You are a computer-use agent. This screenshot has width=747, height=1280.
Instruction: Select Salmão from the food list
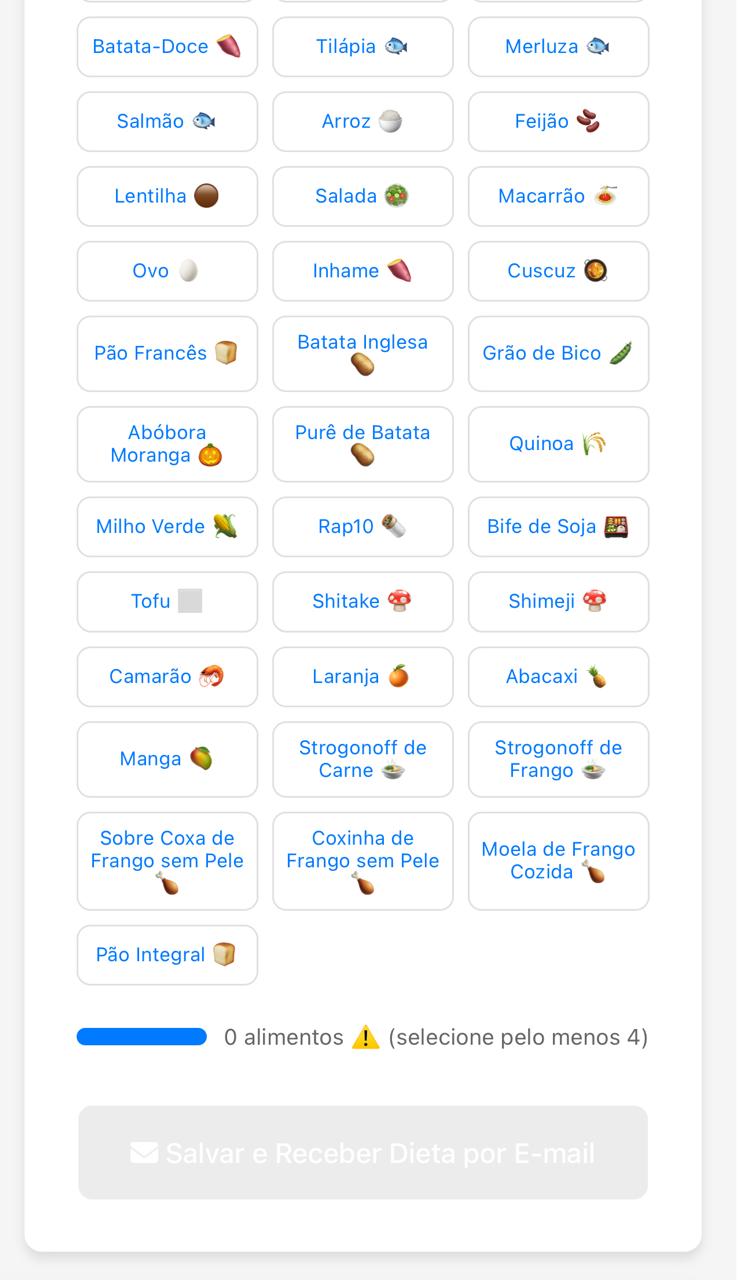click(167, 121)
